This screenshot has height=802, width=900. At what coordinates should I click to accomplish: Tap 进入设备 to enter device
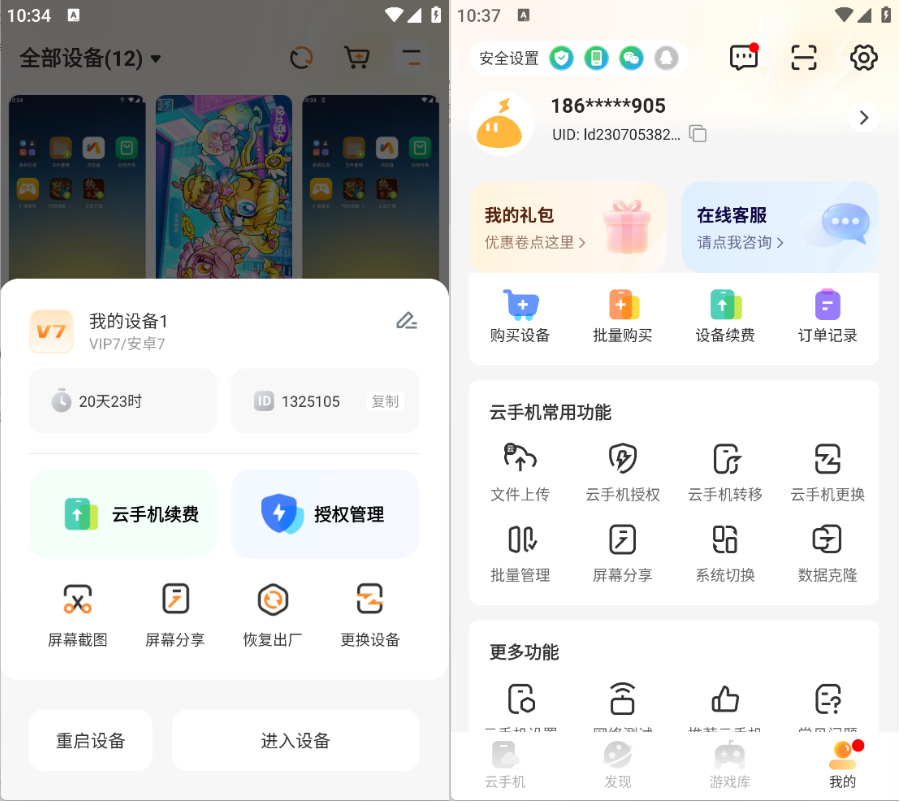(x=295, y=741)
